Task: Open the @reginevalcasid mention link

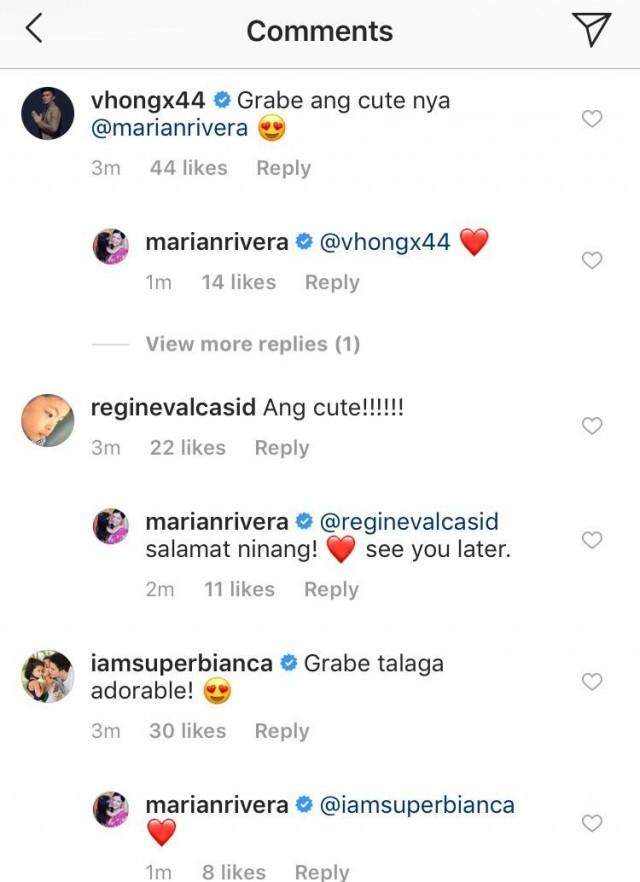Action: pyautogui.click(x=408, y=522)
